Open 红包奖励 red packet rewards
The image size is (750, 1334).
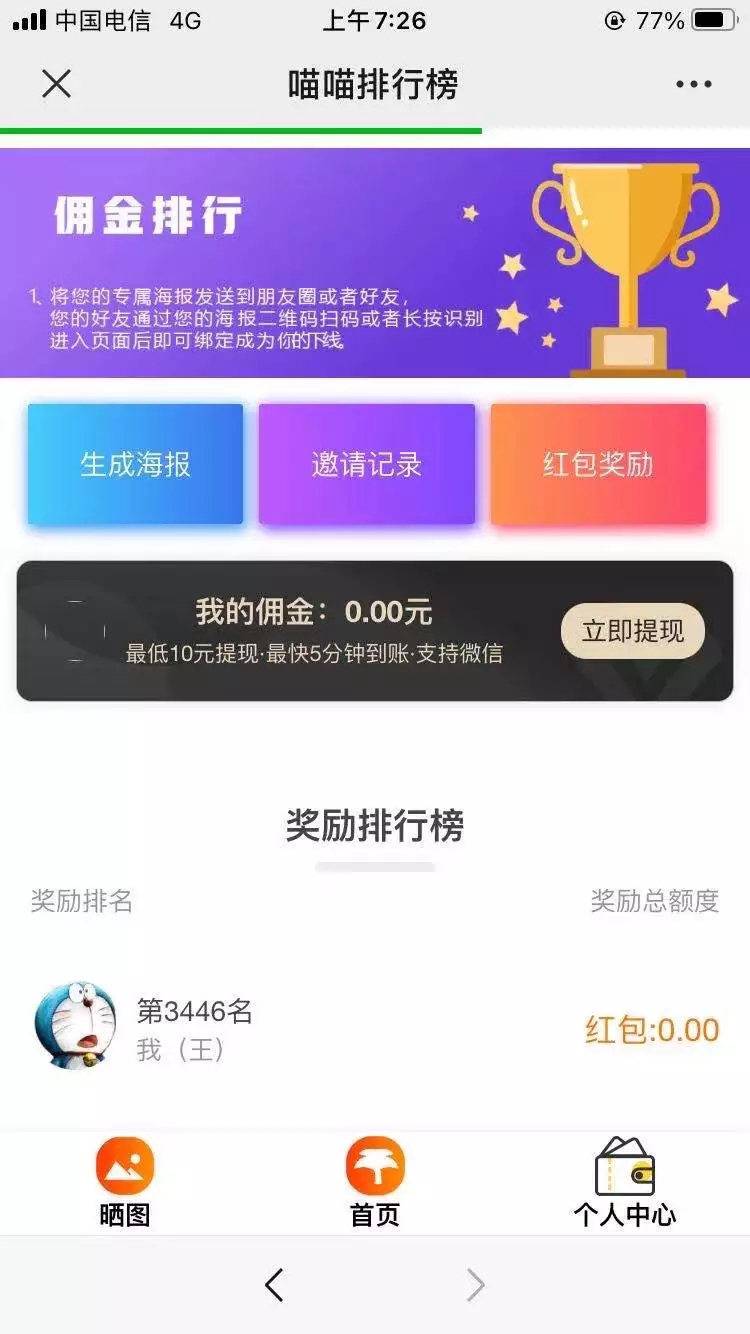(x=598, y=464)
